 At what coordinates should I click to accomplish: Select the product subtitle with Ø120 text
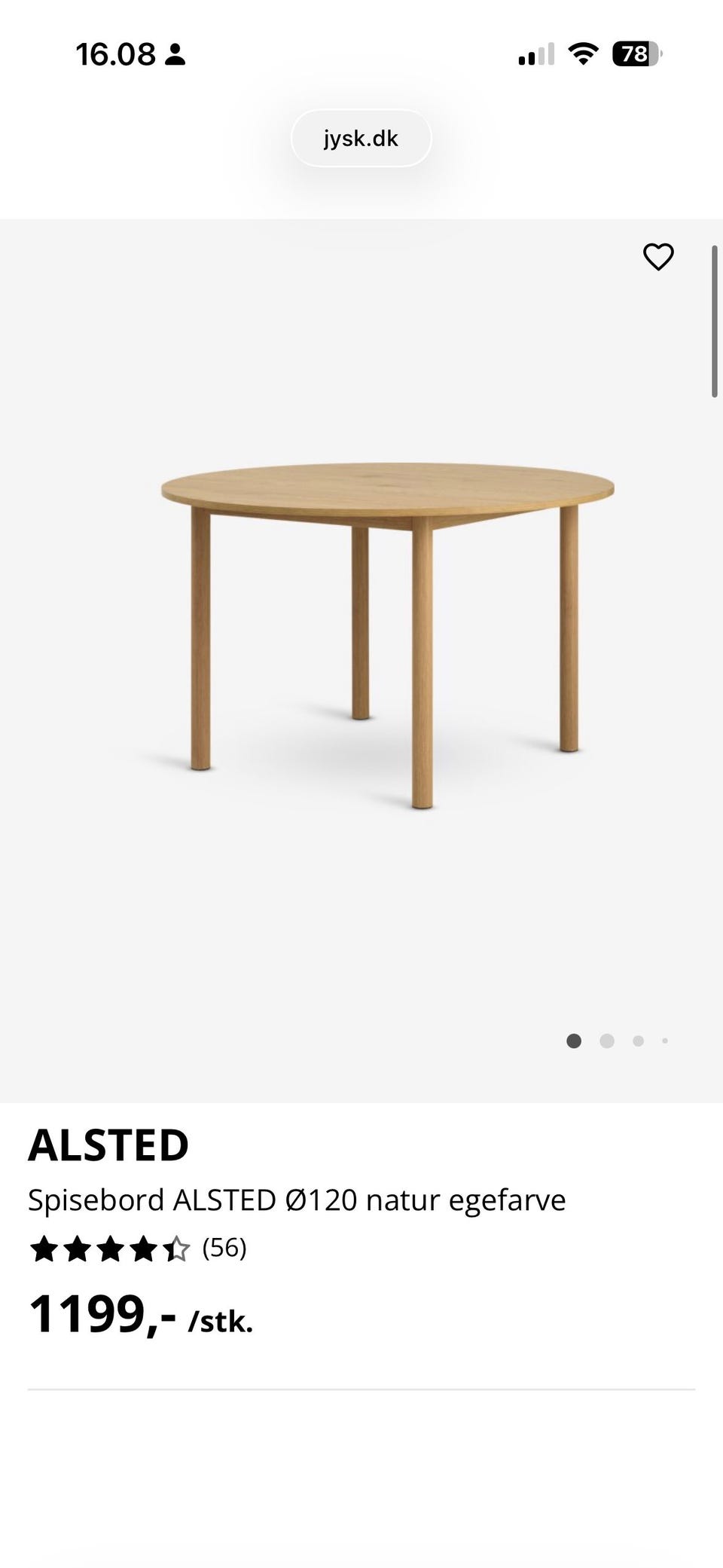297,1200
